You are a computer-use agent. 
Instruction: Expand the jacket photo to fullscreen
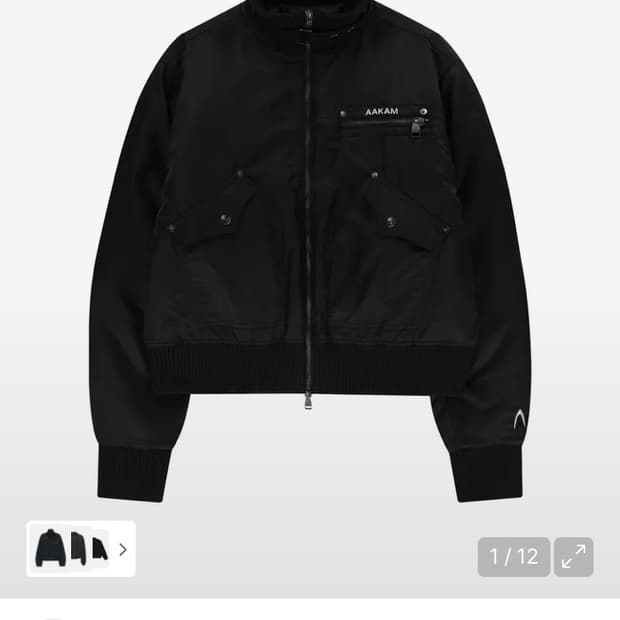coord(573,557)
